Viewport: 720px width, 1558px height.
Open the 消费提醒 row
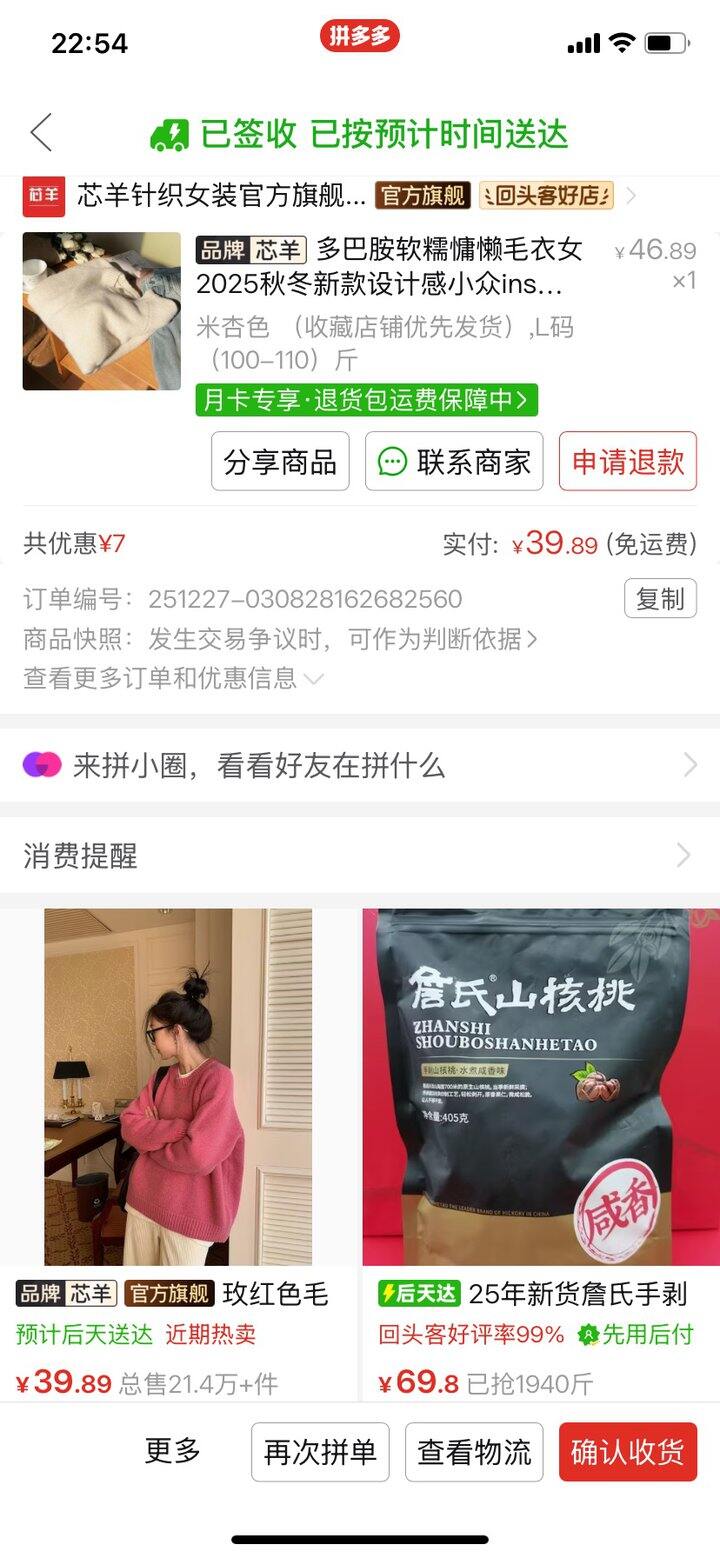(x=360, y=855)
